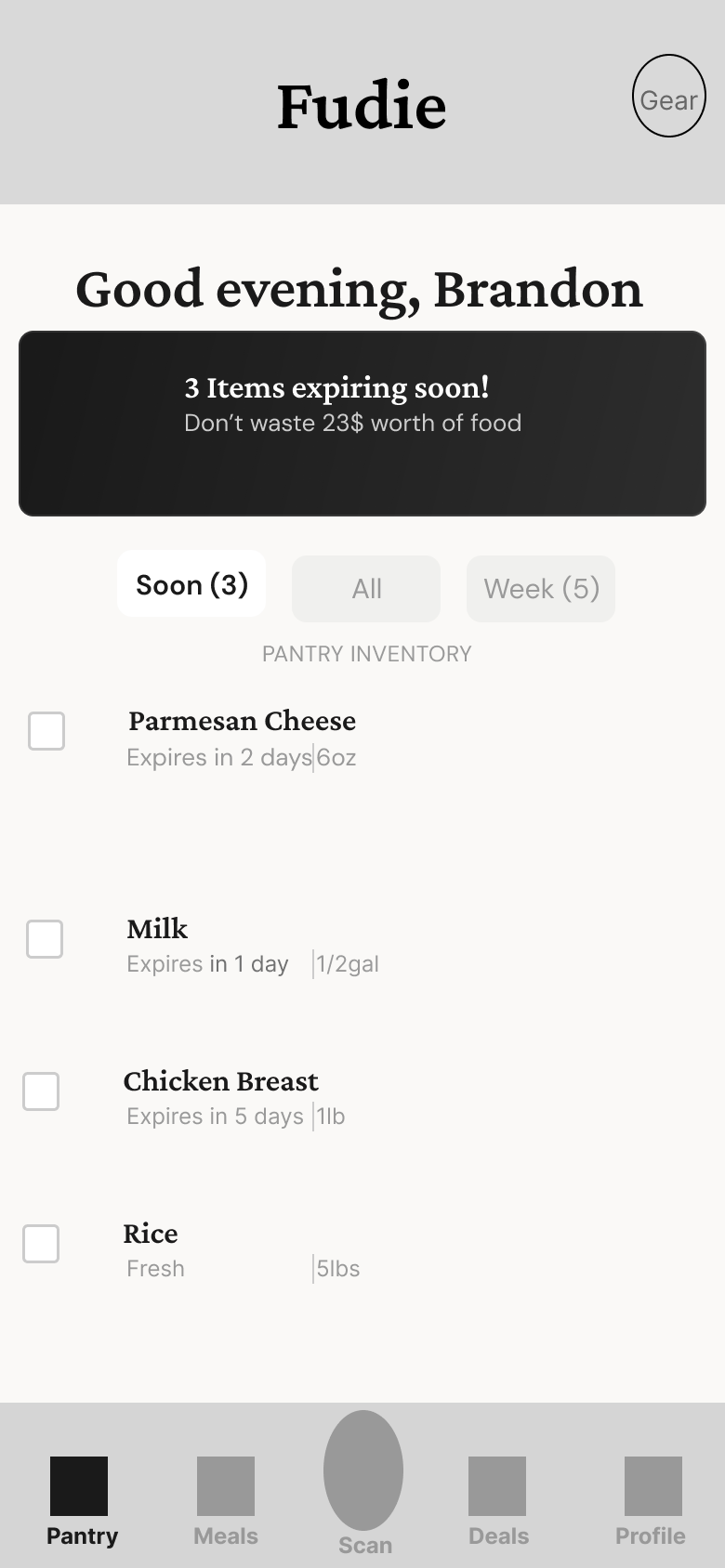Open the Deals section icon

(497, 1484)
